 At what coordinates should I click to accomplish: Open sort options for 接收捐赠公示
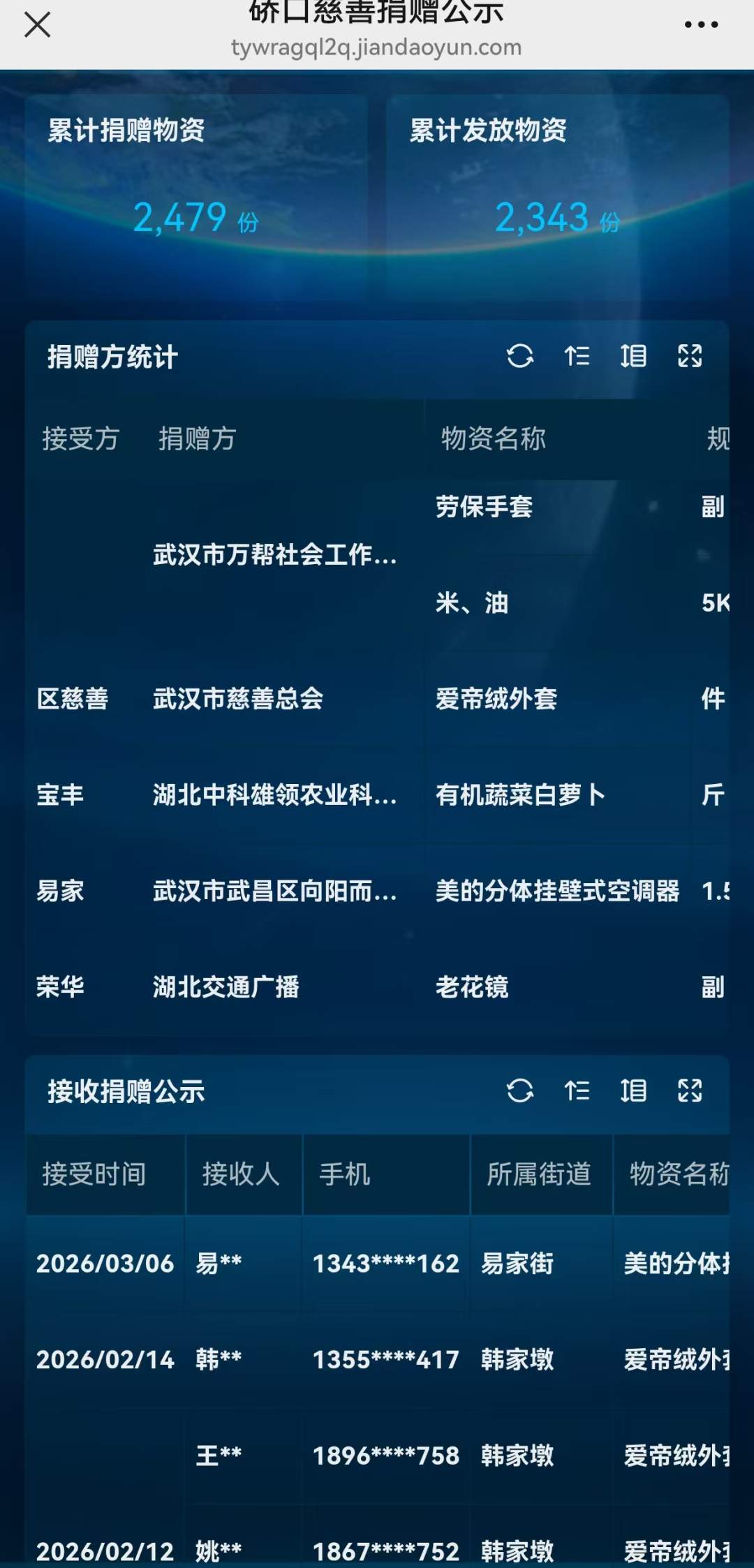coord(577,1090)
